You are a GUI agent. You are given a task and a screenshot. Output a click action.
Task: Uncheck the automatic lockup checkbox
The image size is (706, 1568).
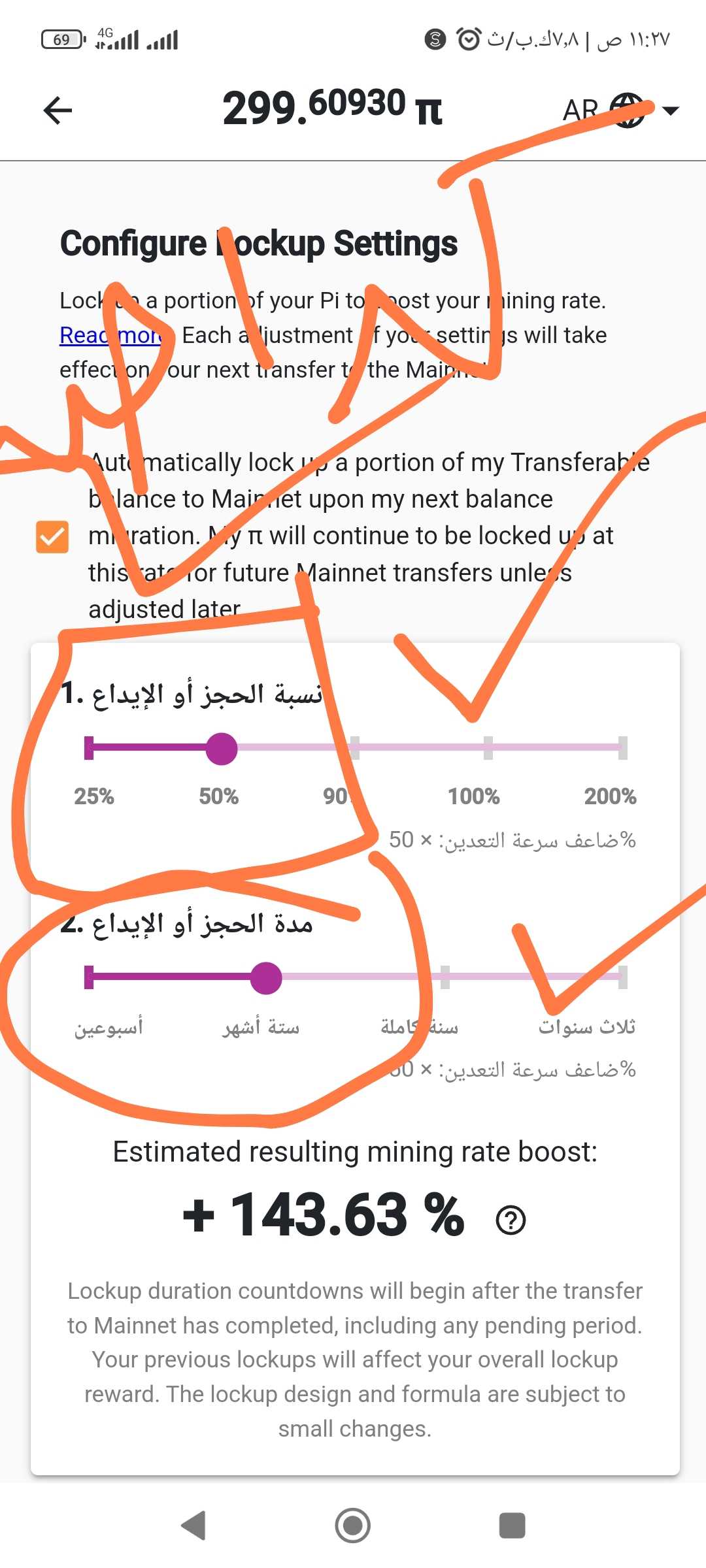pos(52,537)
